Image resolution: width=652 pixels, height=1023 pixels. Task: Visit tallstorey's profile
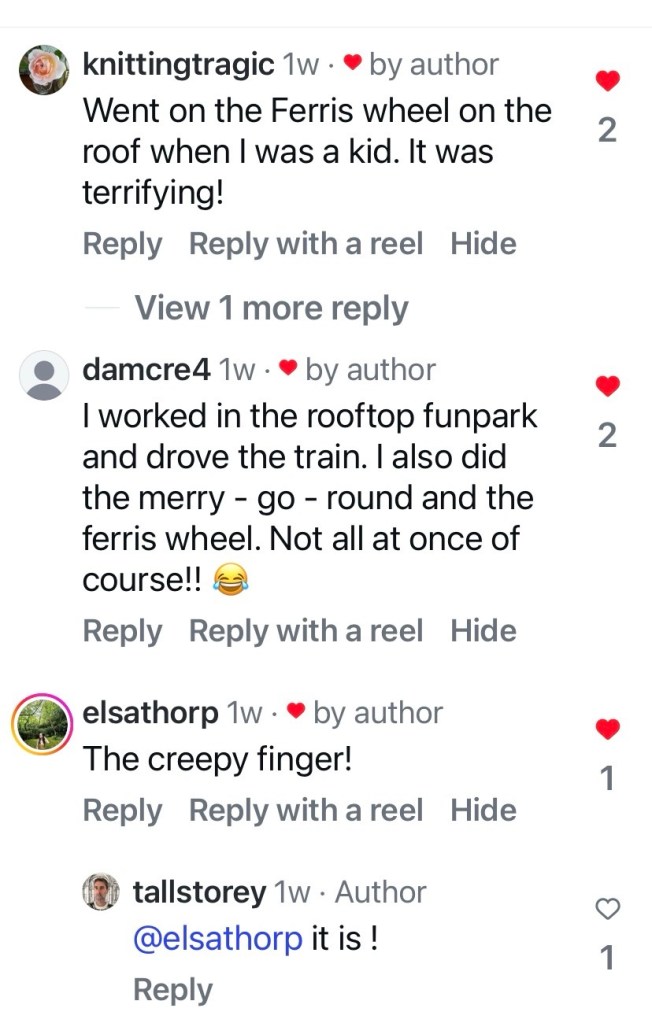click(199, 892)
